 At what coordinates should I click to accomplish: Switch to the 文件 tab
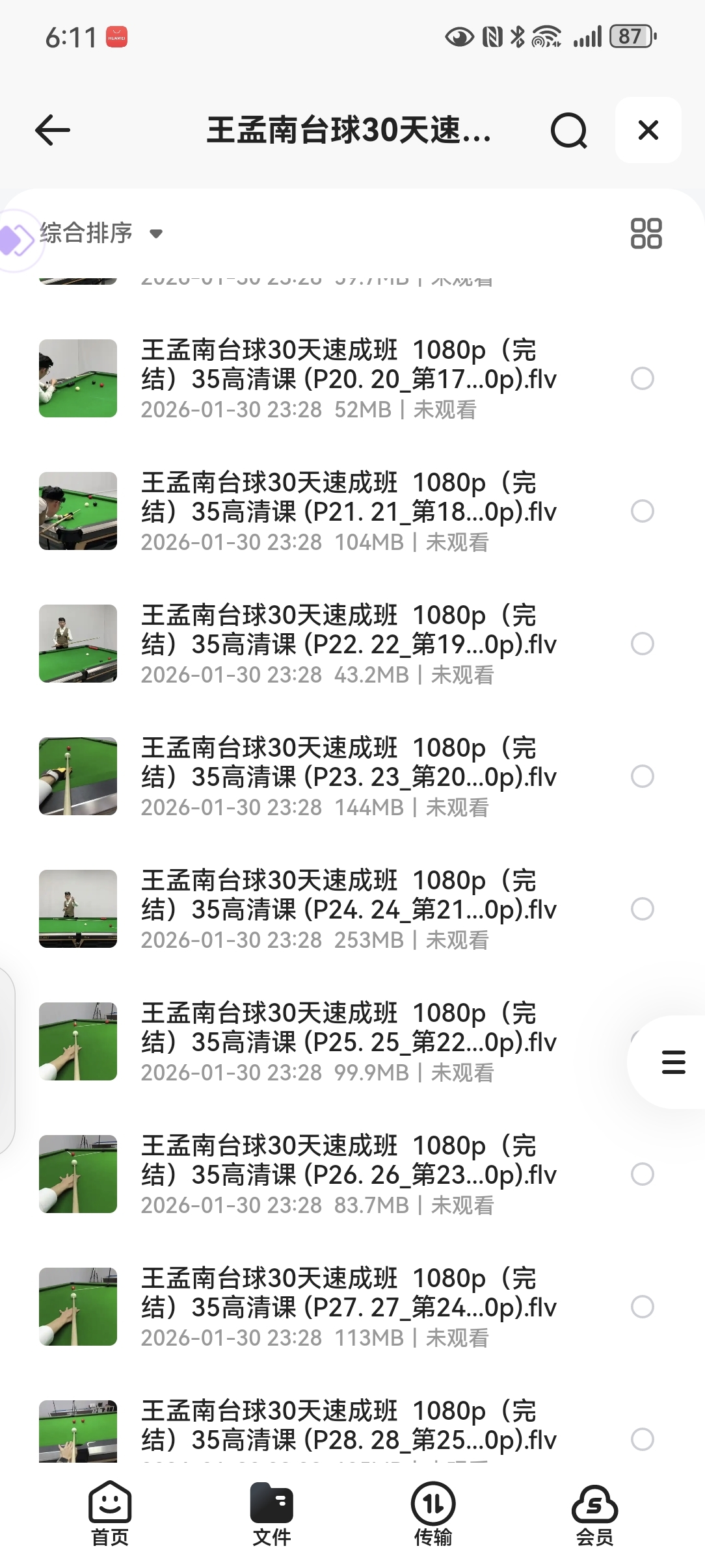click(x=272, y=1513)
